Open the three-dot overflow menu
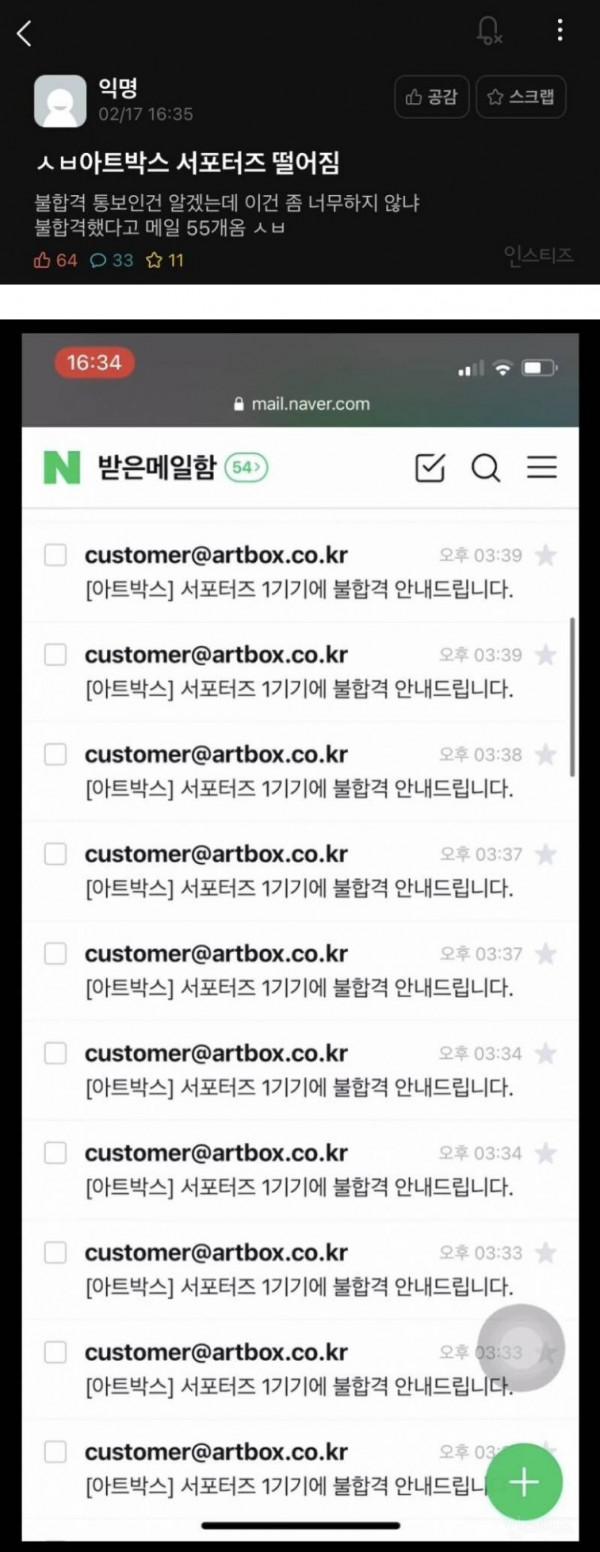Viewport: 600px width, 1552px height. coord(559,31)
